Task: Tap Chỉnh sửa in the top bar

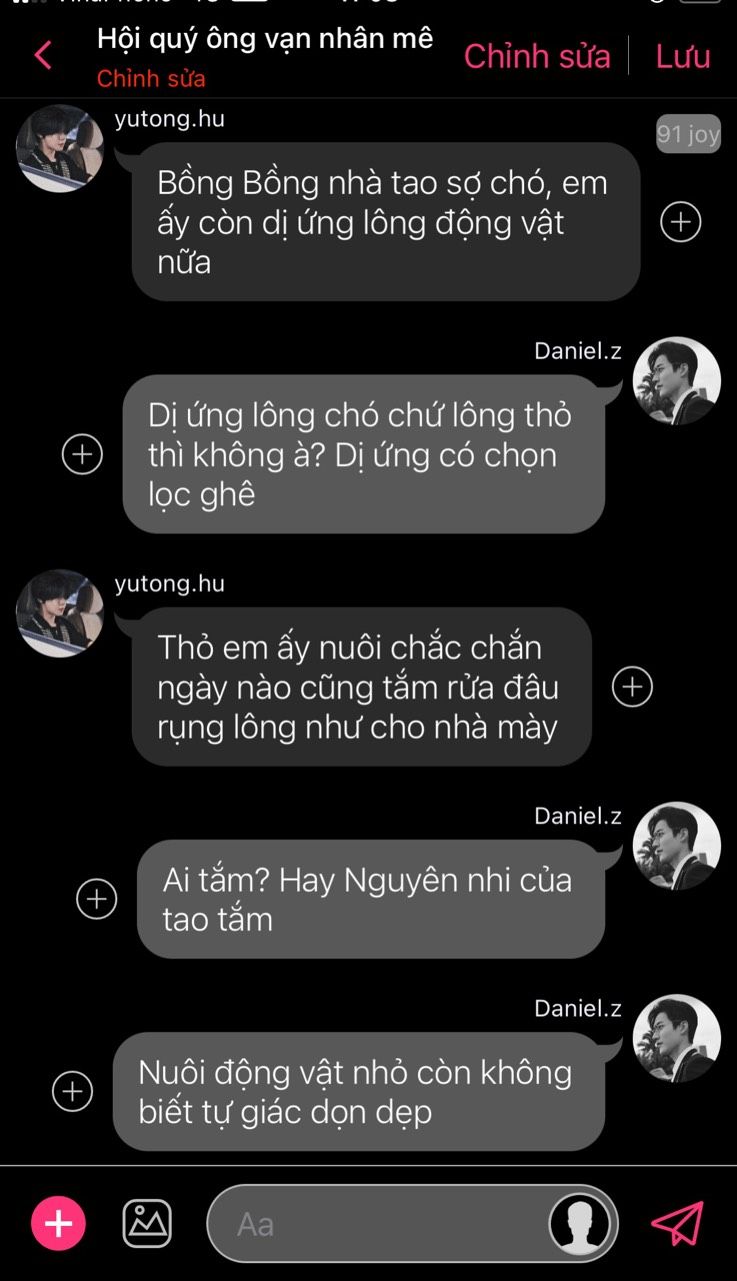Action: 537,56
